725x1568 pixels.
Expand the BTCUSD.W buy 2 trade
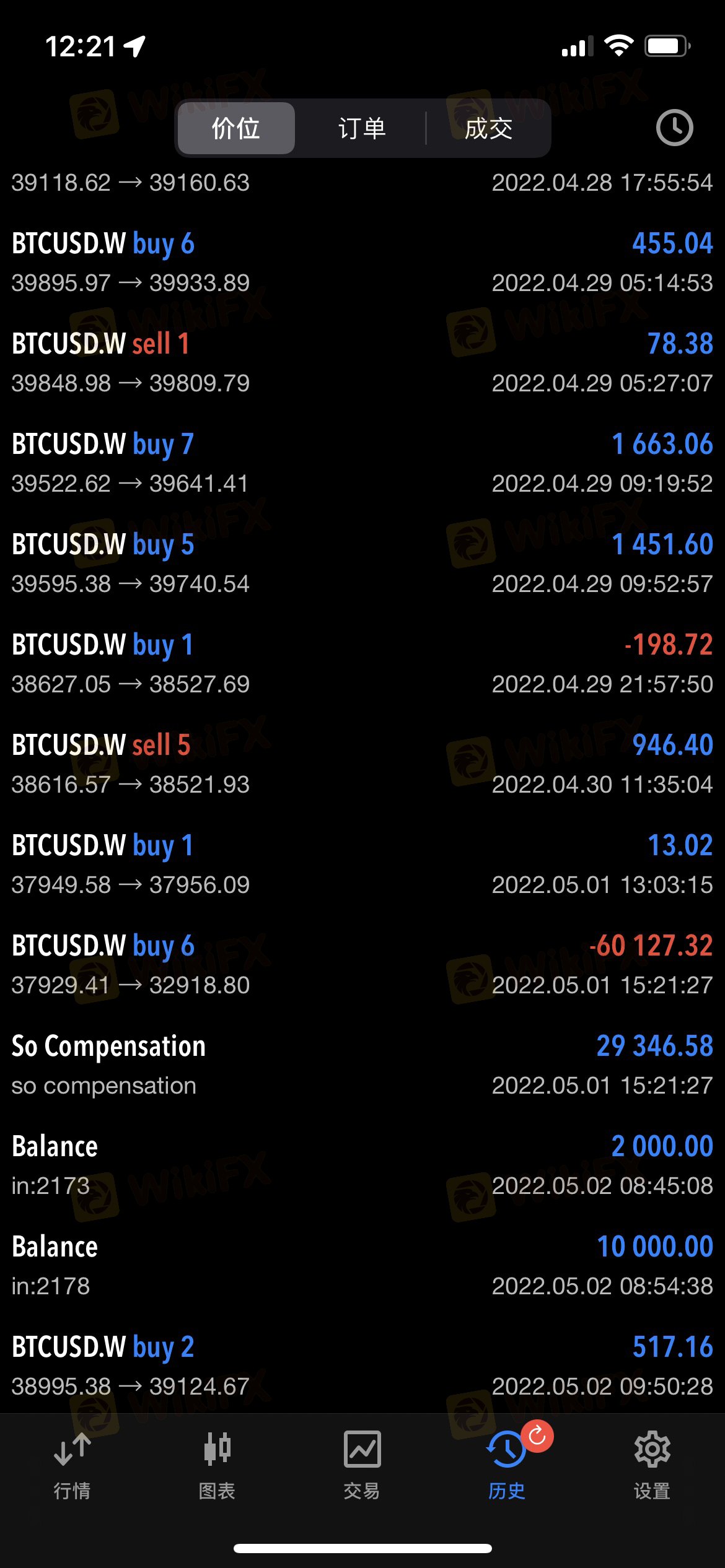click(362, 1366)
